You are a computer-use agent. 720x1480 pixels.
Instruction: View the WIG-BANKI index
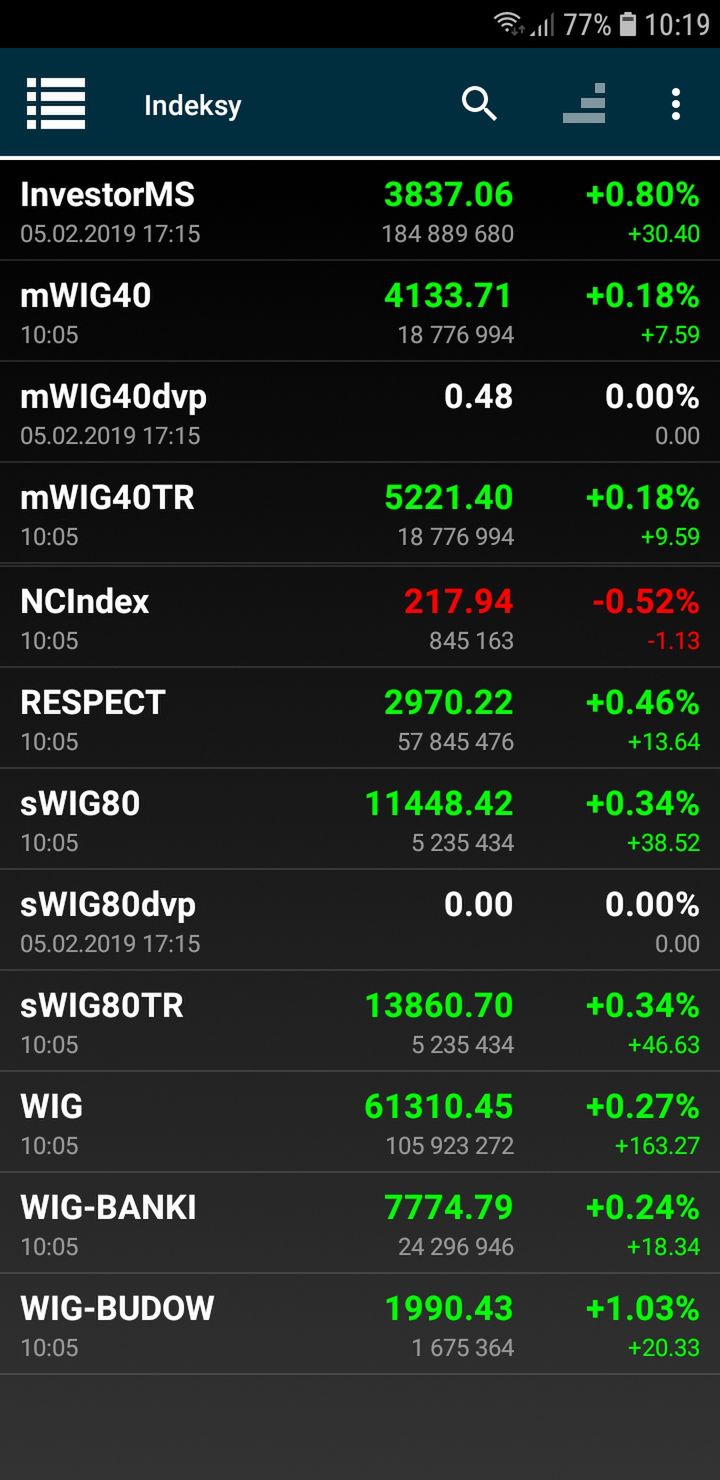[360, 1223]
